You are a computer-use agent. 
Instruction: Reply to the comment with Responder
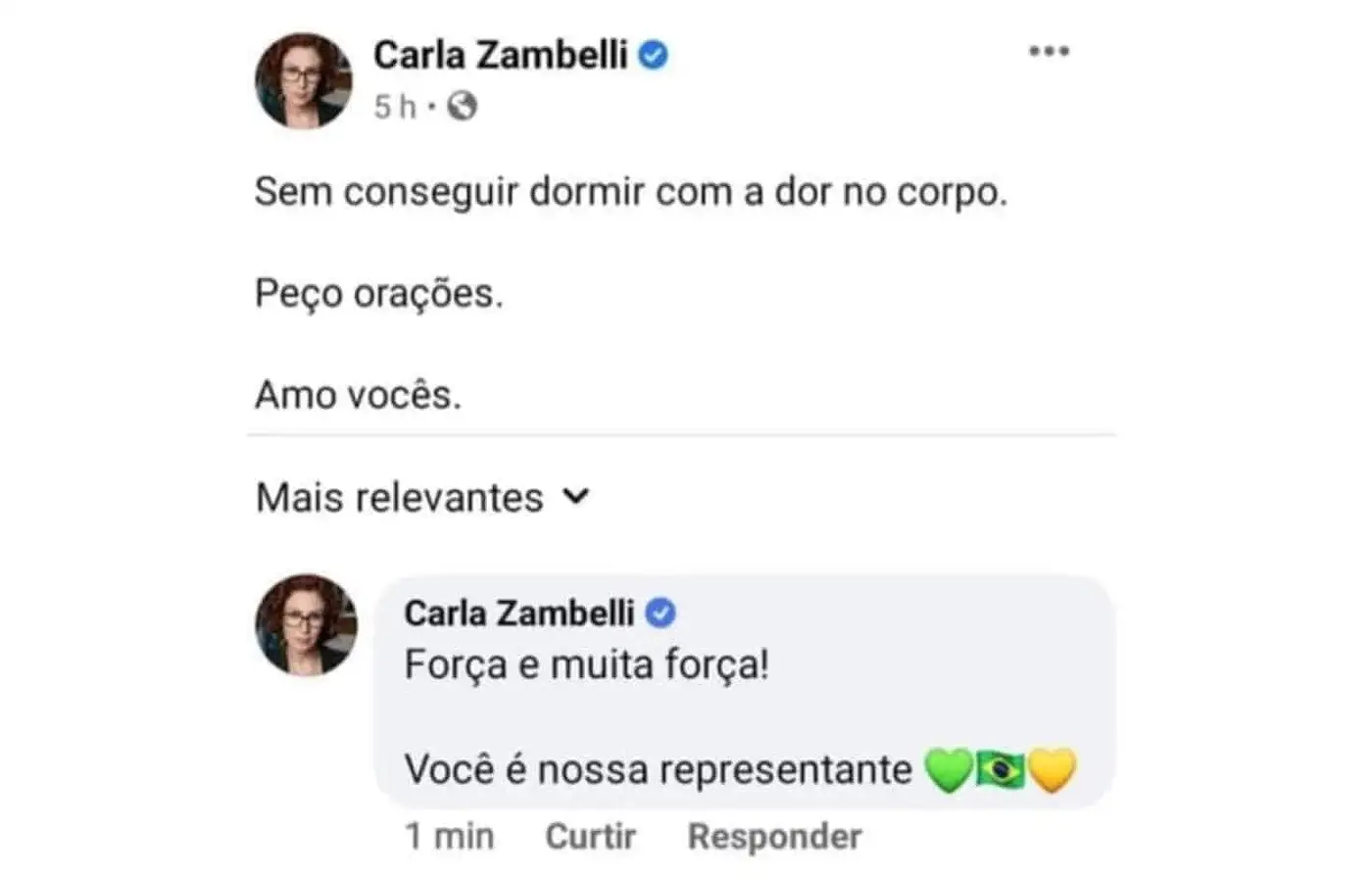[x=774, y=836]
